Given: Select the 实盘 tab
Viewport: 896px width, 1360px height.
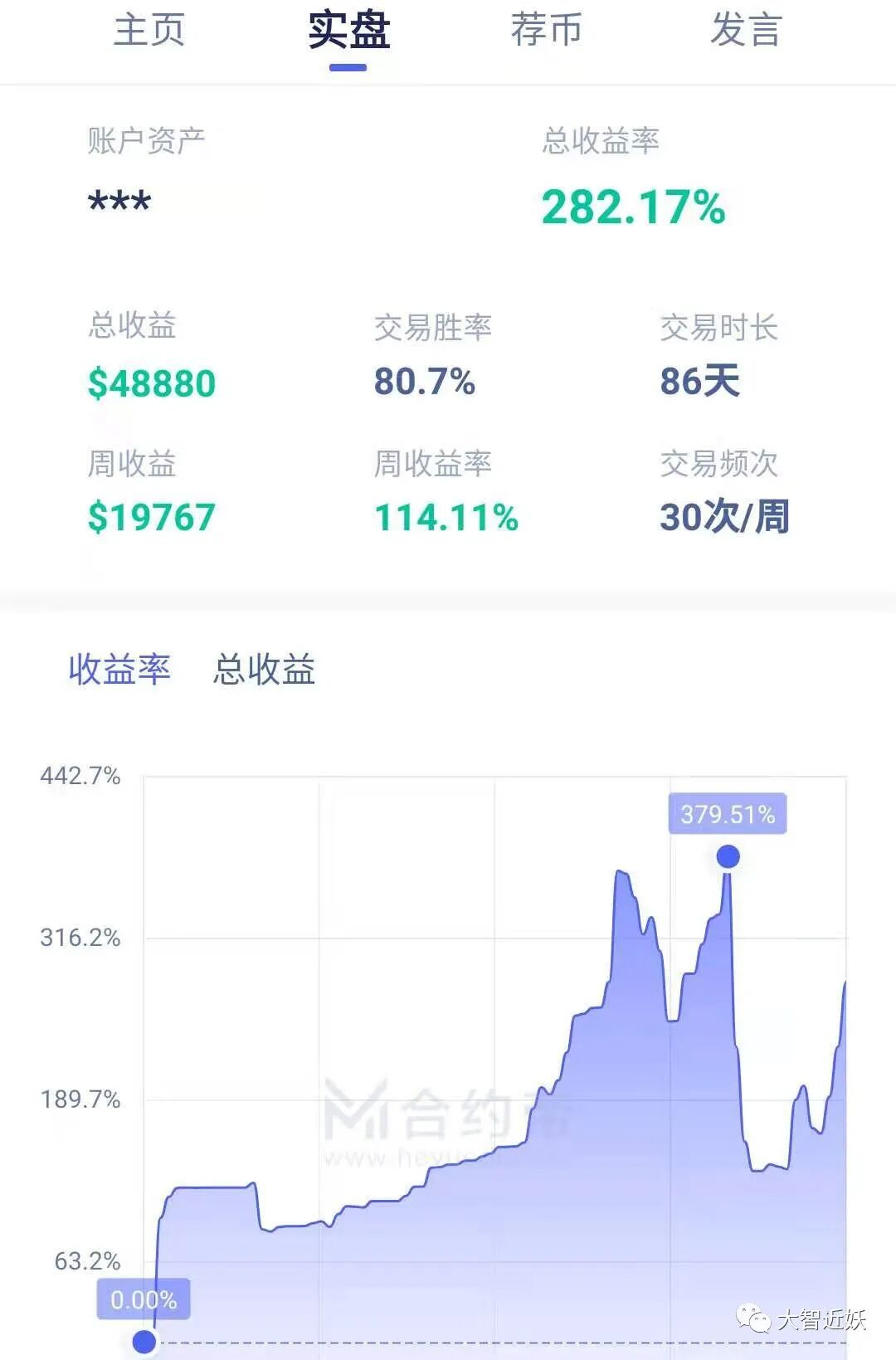Looking at the screenshot, I should [348, 32].
